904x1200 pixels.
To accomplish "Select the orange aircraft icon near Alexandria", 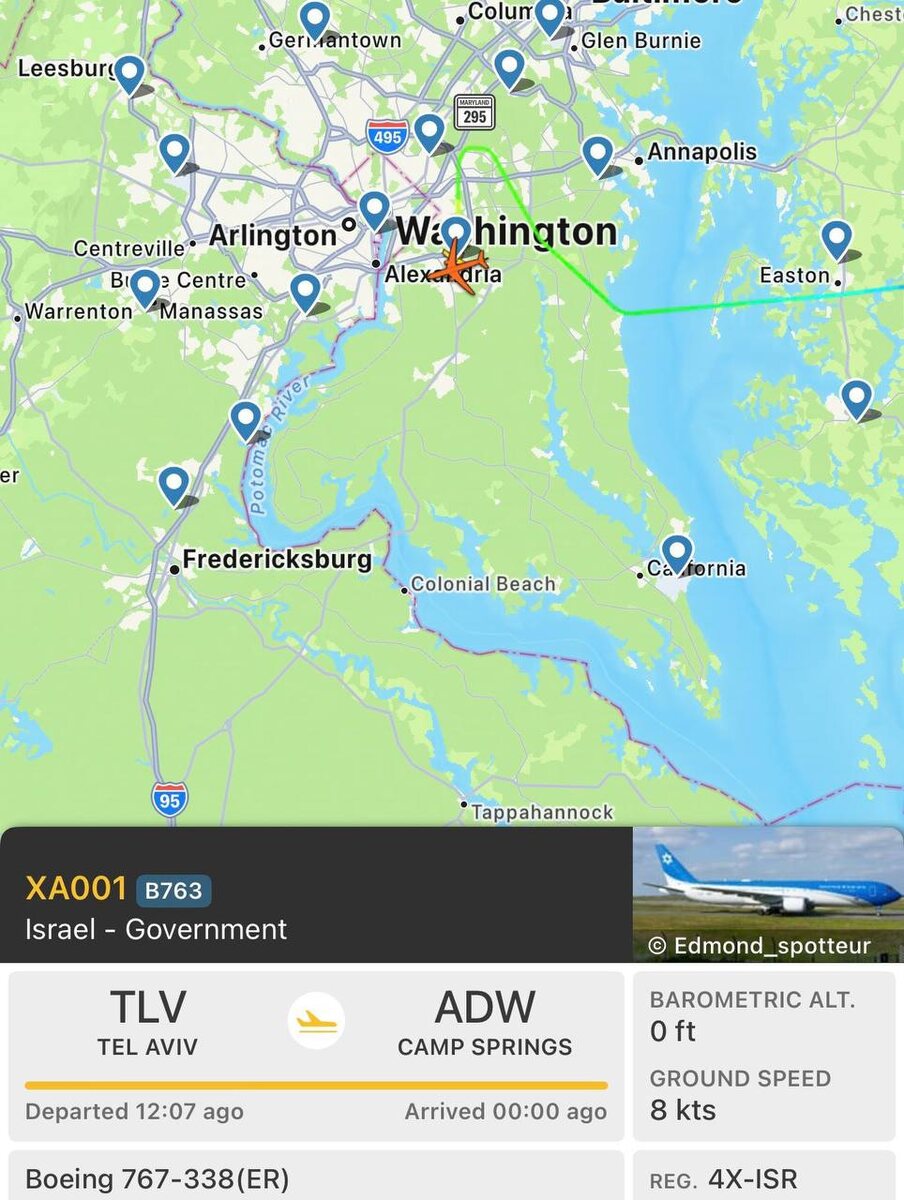I will [x=460, y=268].
